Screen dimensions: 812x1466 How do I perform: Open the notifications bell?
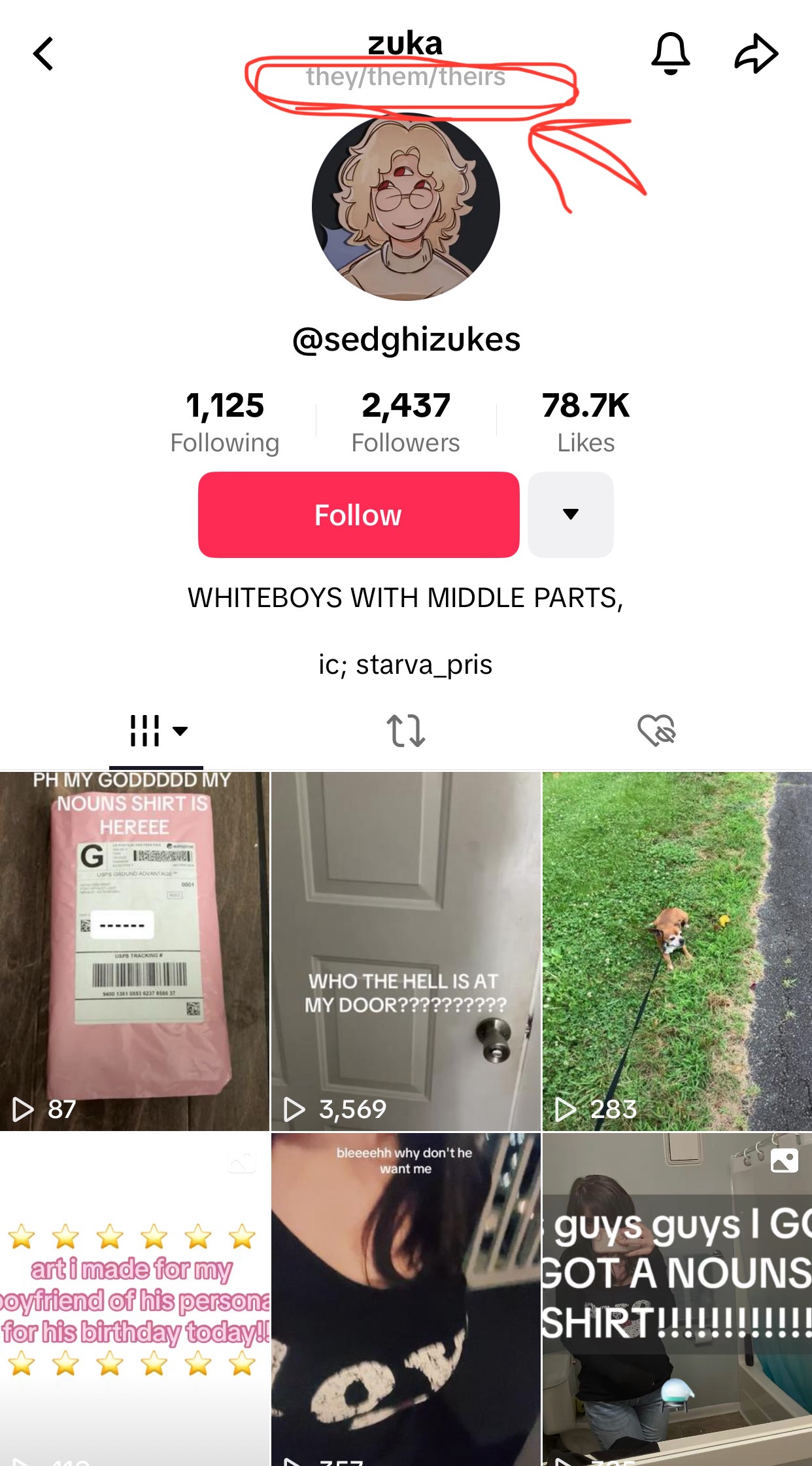tap(670, 53)
